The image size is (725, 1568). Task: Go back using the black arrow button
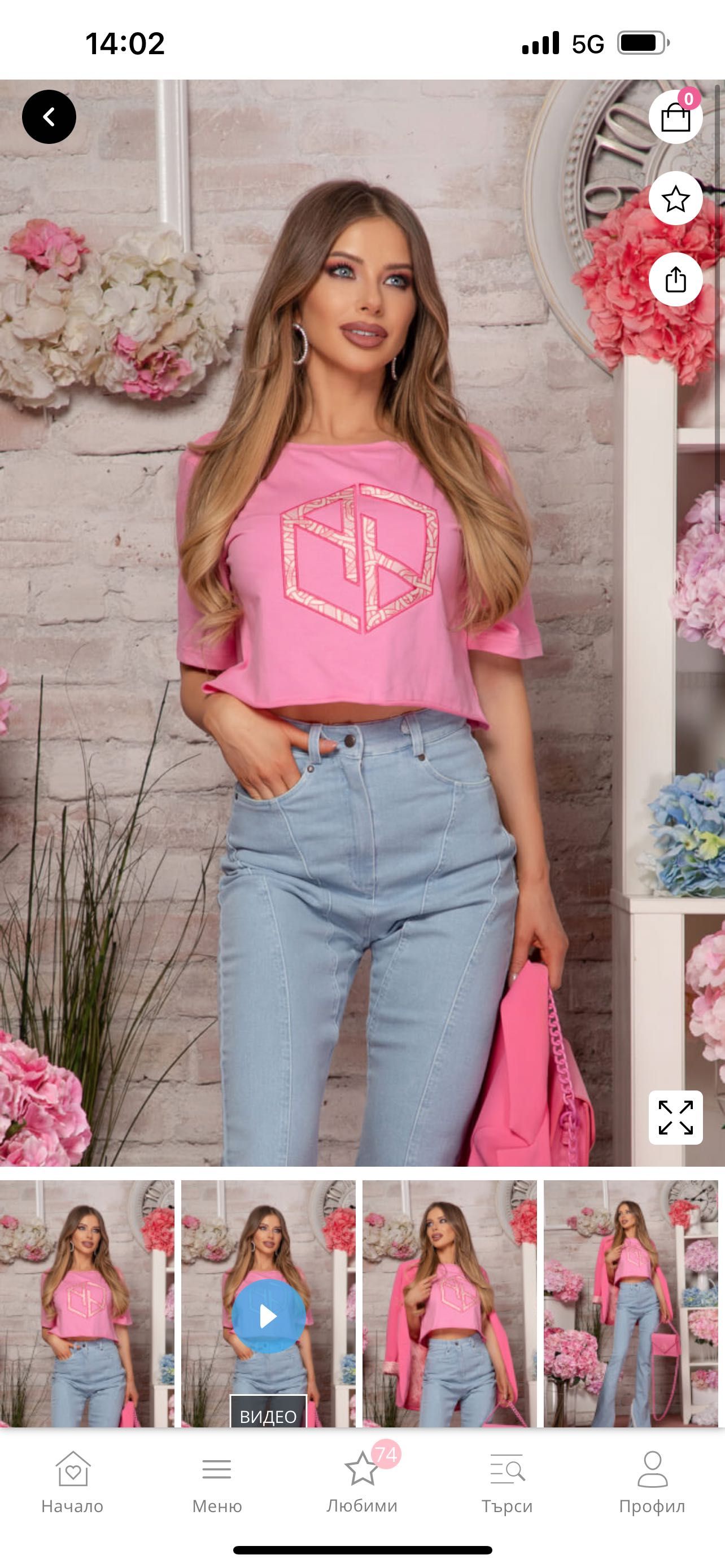49,117
